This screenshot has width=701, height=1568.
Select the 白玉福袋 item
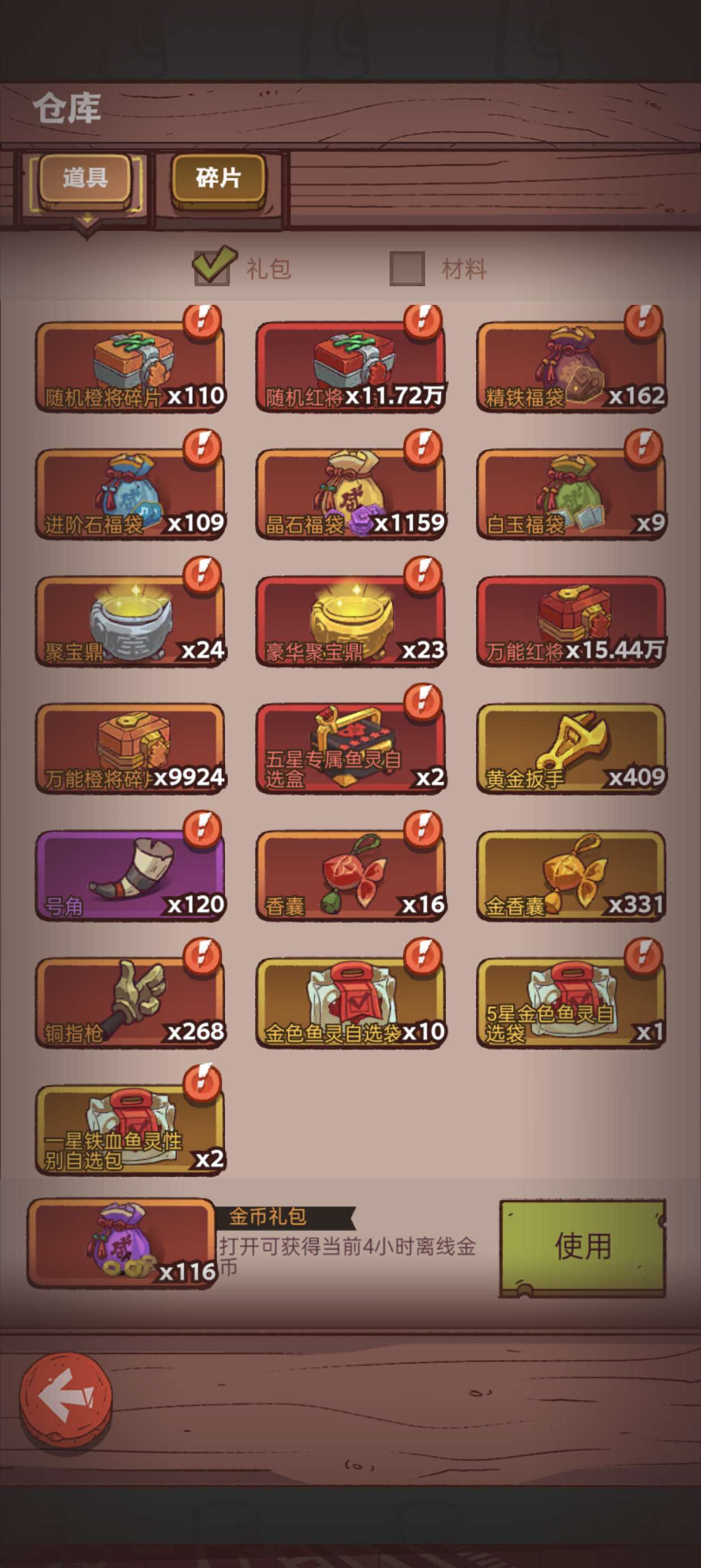pos(571,494)
